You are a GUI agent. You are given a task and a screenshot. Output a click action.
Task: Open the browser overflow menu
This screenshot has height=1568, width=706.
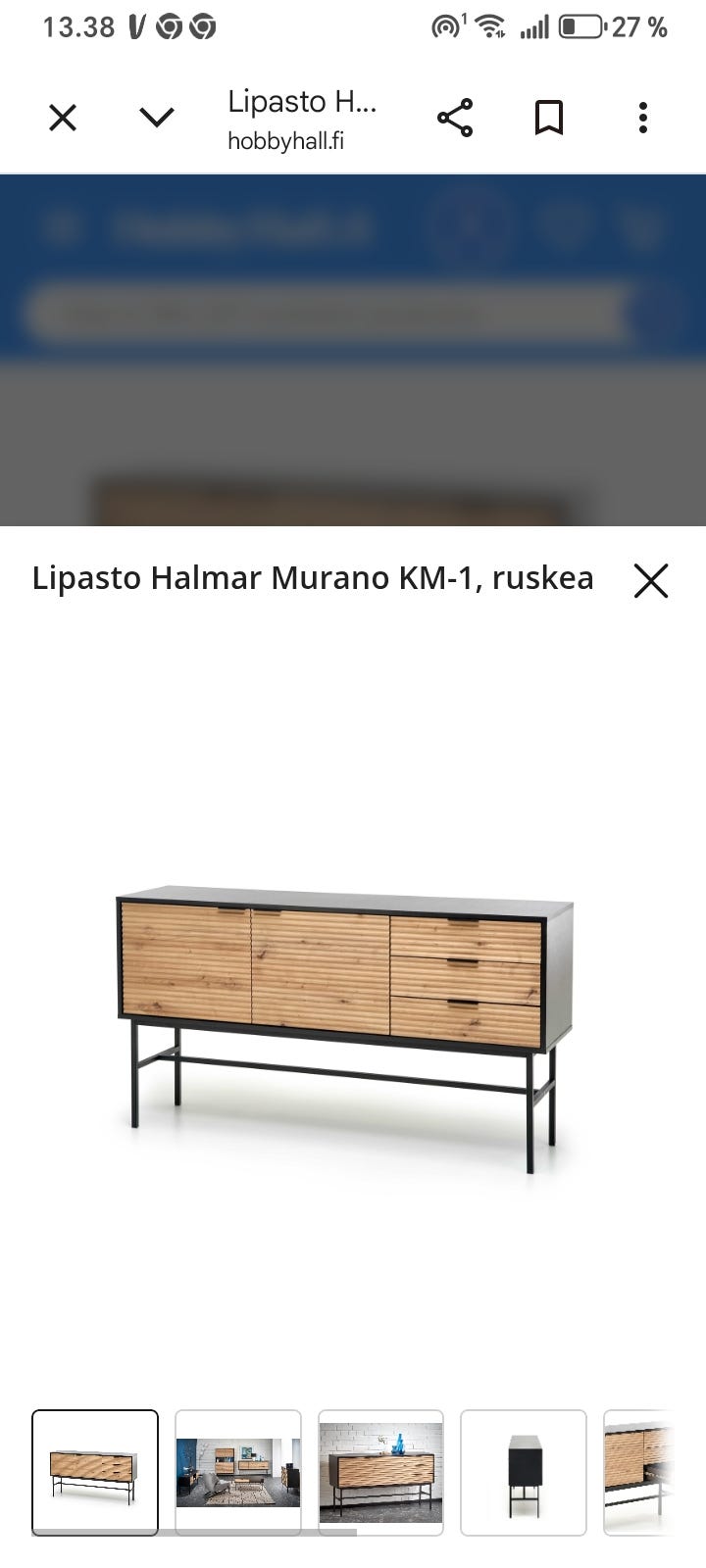pyautogui.click(x=643, y=119)
